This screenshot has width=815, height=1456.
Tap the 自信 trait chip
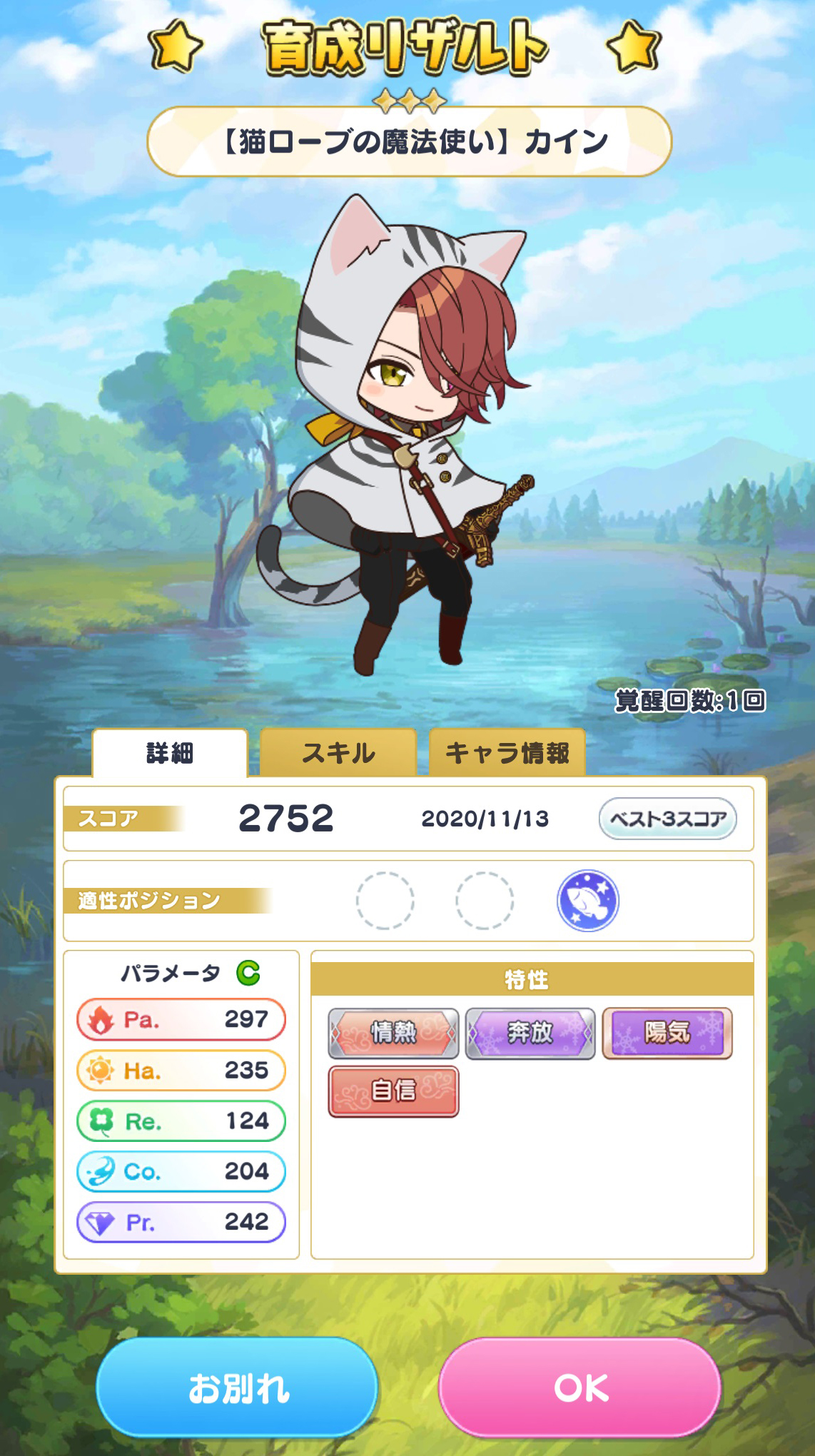pos(393,1091)
